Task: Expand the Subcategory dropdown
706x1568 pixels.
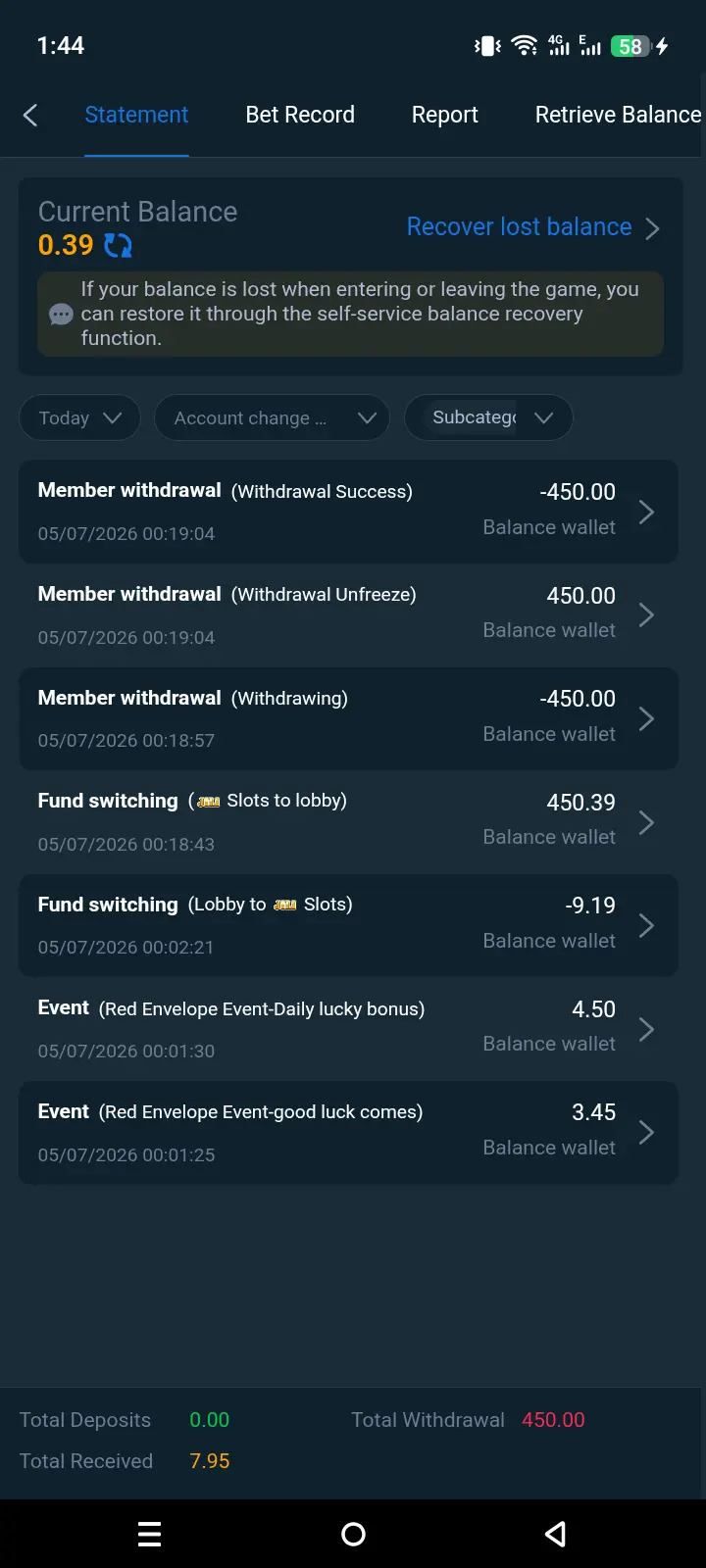Action: tap(488, 418)
